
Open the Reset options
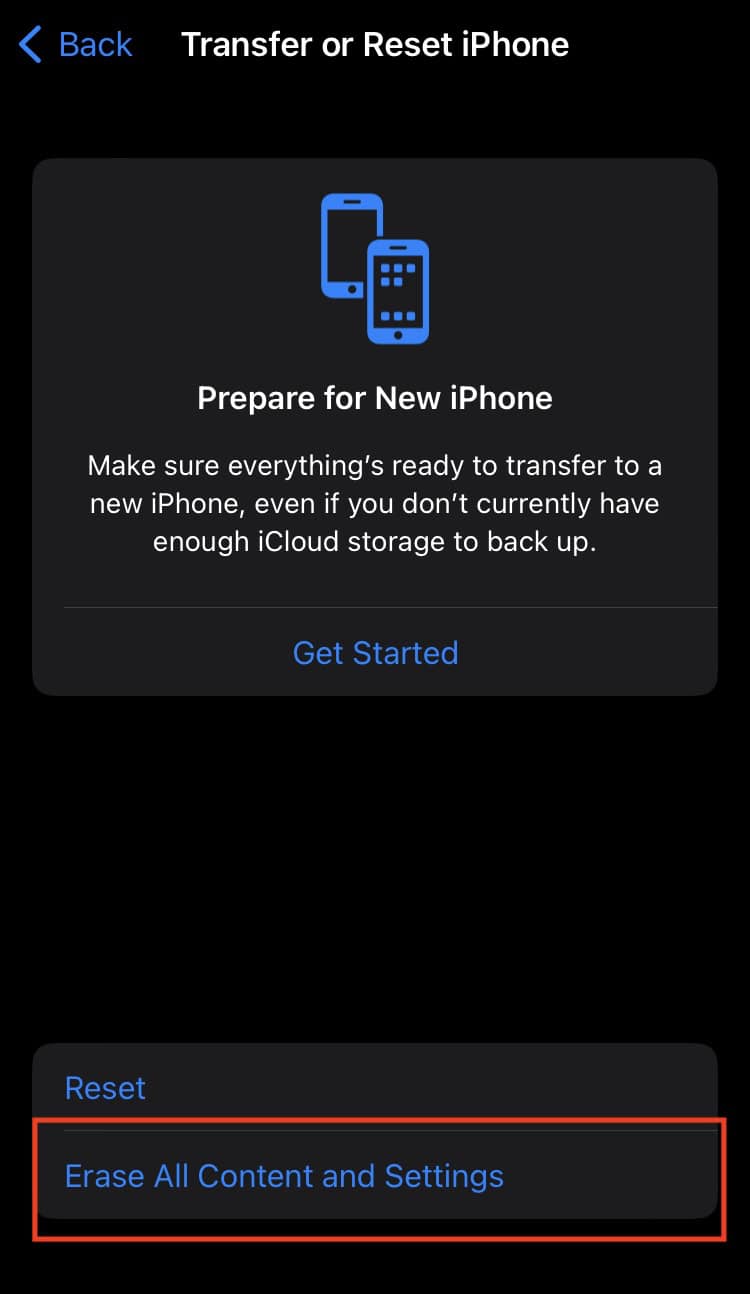coord(106,1088)
